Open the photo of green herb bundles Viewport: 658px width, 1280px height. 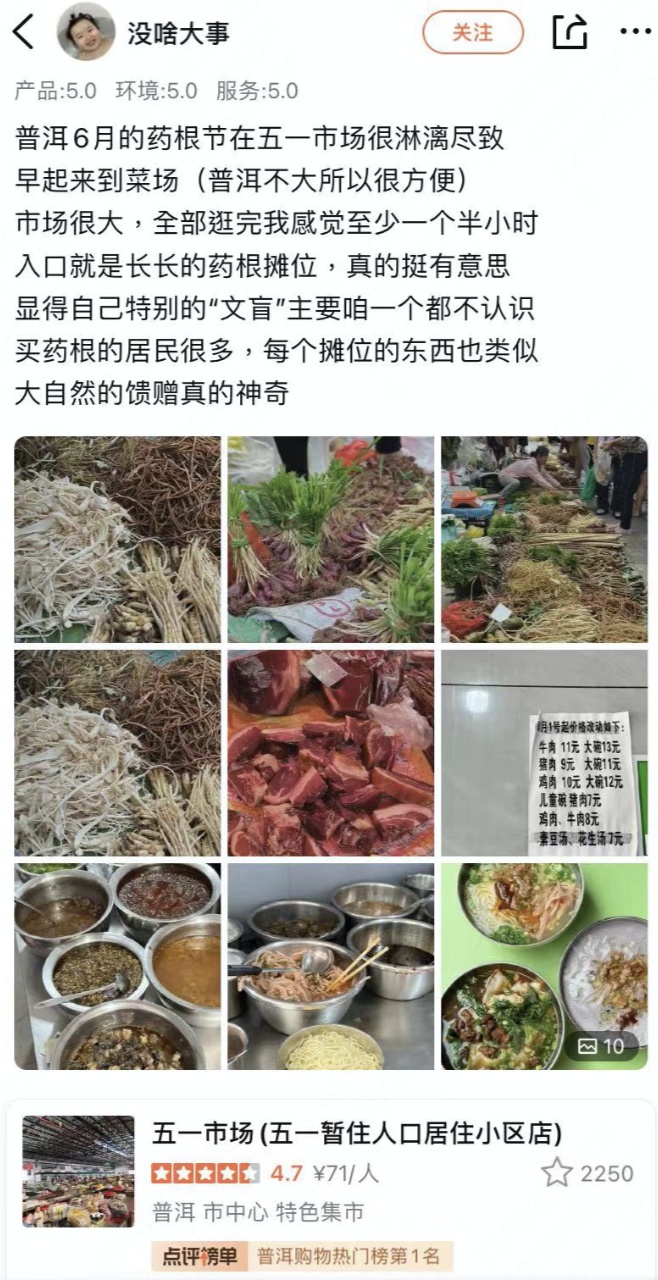(x=330, y=539)
